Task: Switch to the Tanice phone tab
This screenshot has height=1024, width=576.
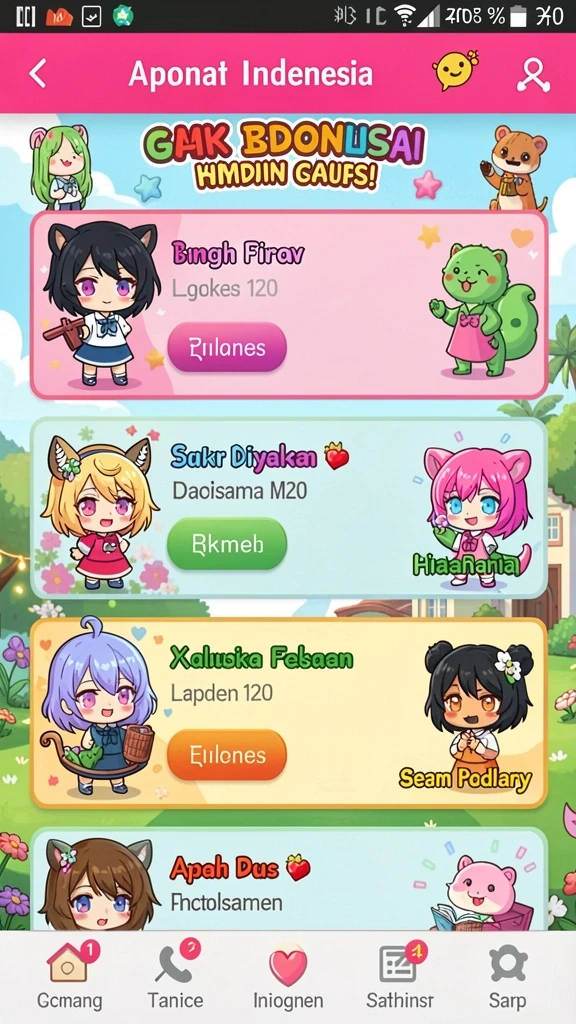Action: point(175,976)
